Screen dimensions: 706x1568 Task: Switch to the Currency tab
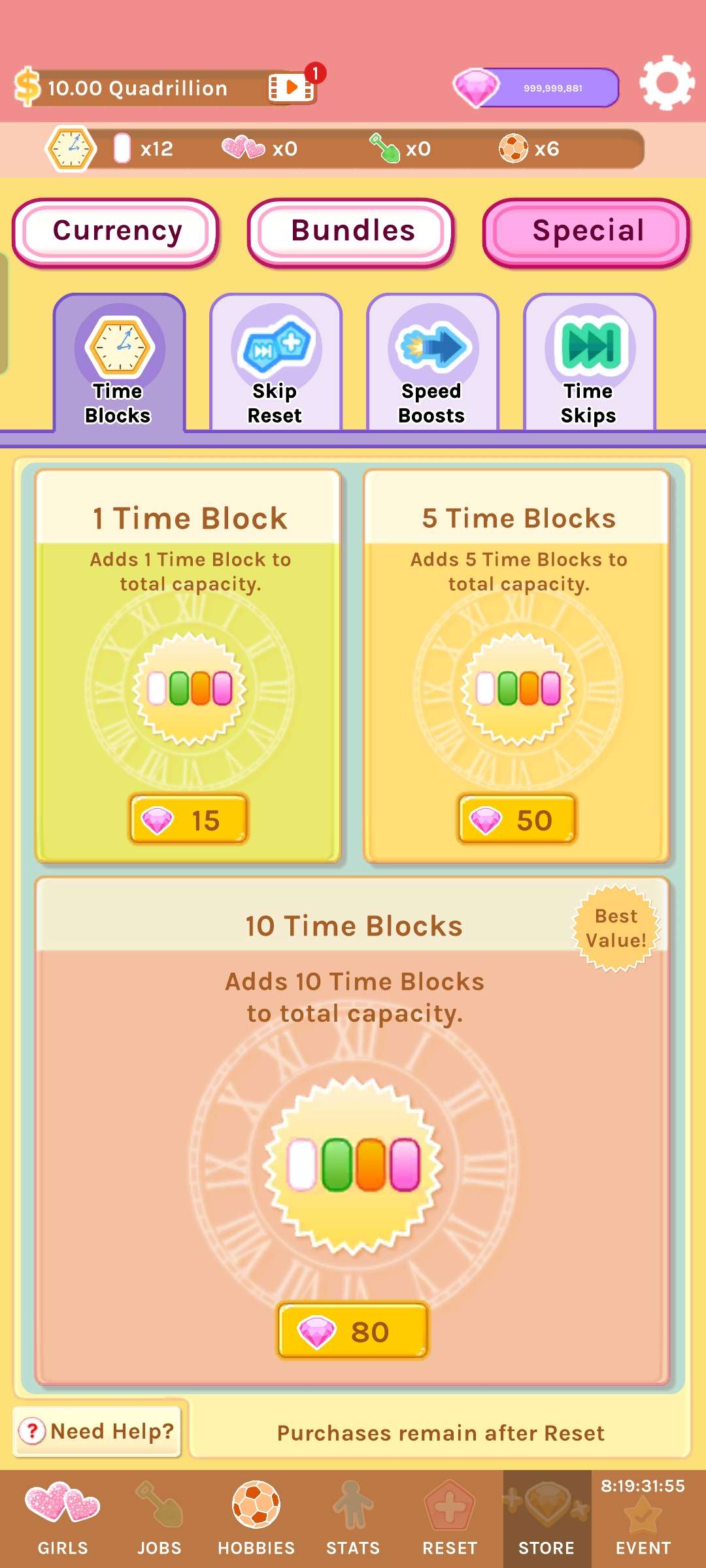click(116, 231)
